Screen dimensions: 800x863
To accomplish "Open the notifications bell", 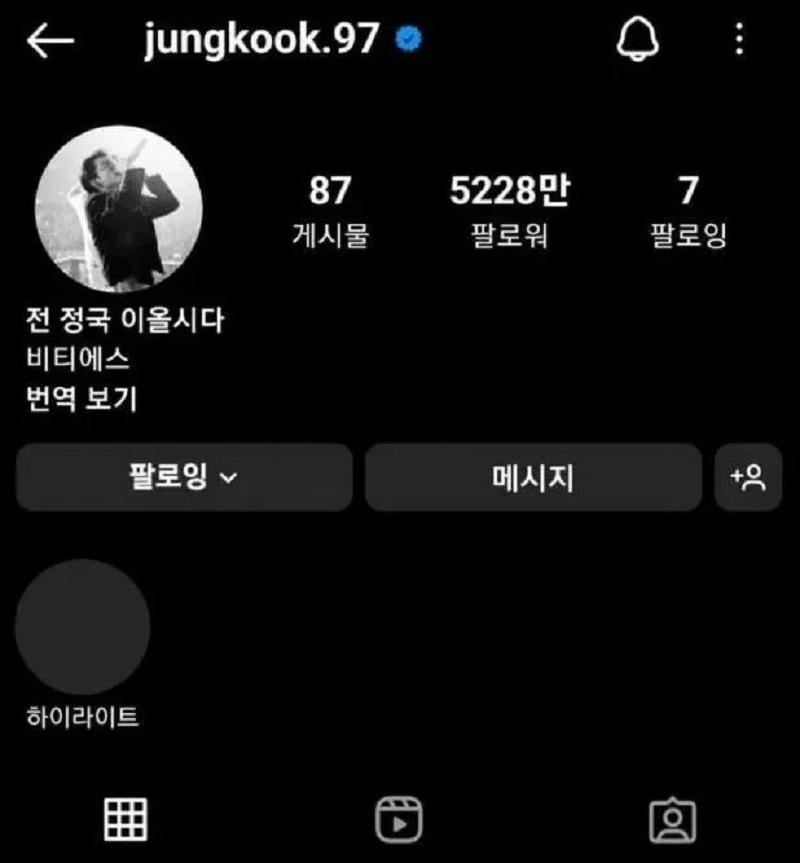I will [637, 41].
